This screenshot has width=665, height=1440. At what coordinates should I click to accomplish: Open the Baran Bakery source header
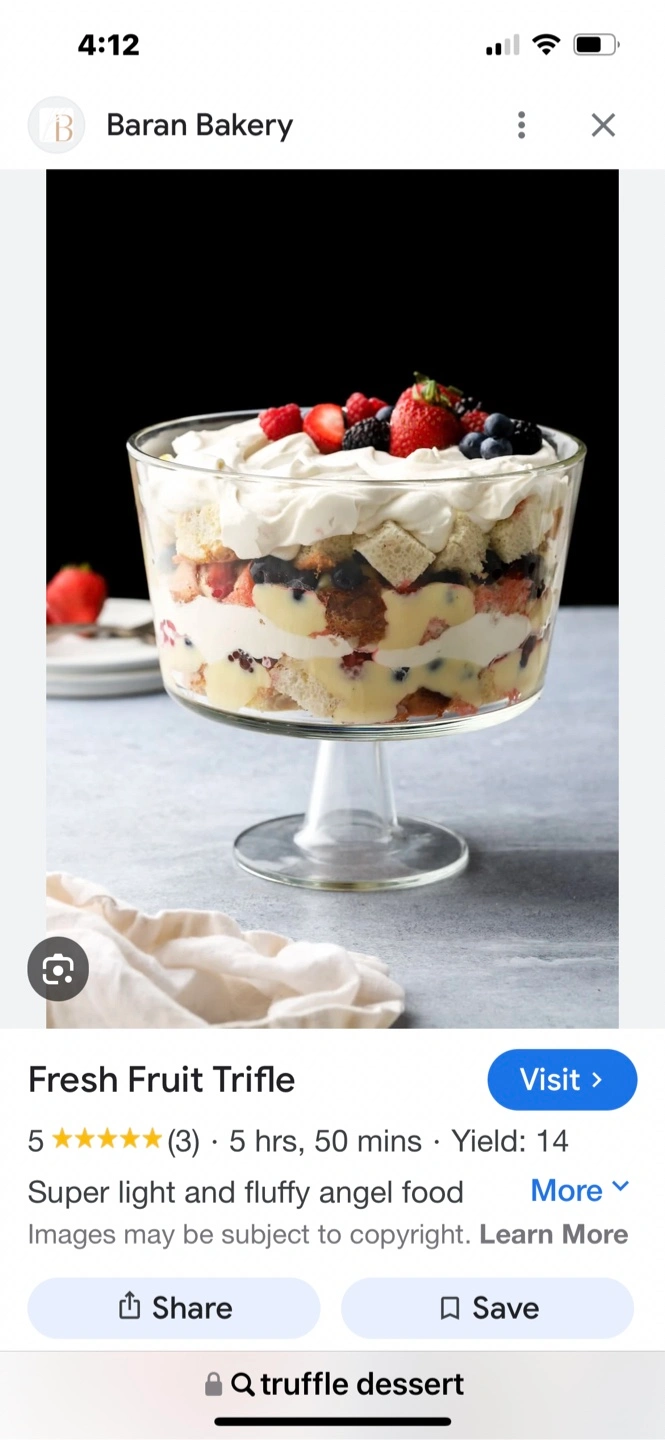pyautogui.click(x=199, y=126)
